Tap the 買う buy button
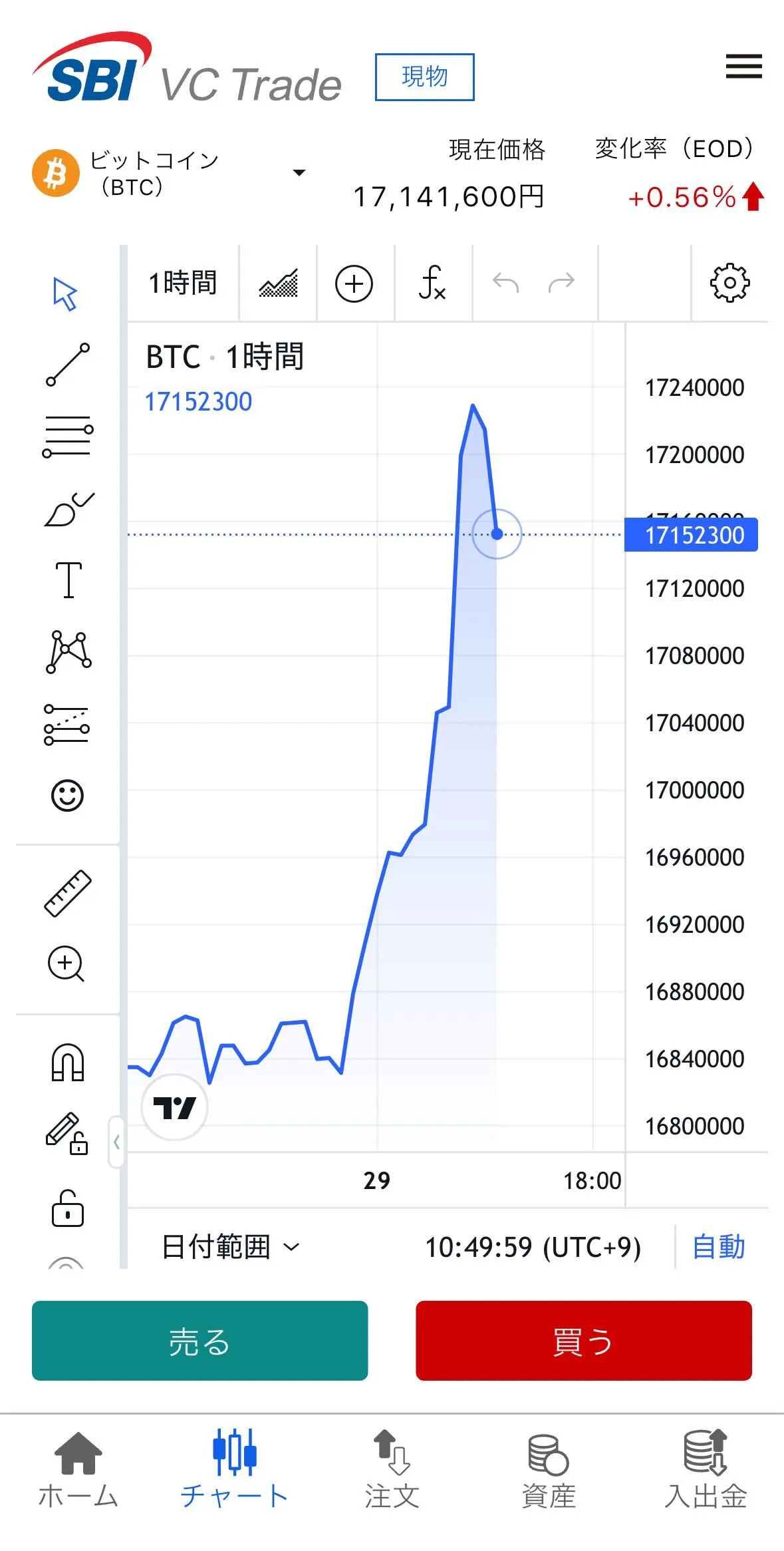Viewport: 784px width, 1551px height. click(x=583, y=1341)
